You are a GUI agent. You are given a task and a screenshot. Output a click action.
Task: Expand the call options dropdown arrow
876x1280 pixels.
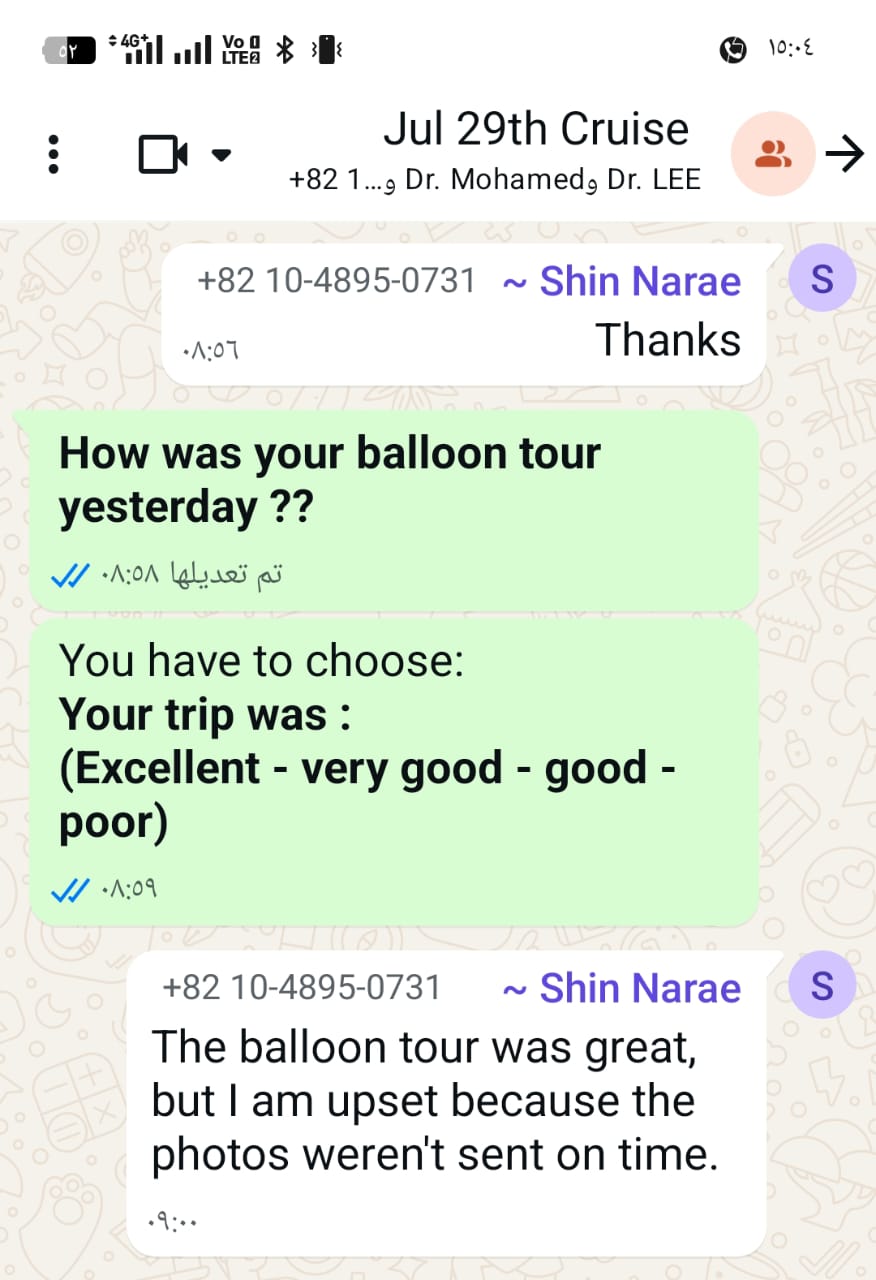[222, 155]
